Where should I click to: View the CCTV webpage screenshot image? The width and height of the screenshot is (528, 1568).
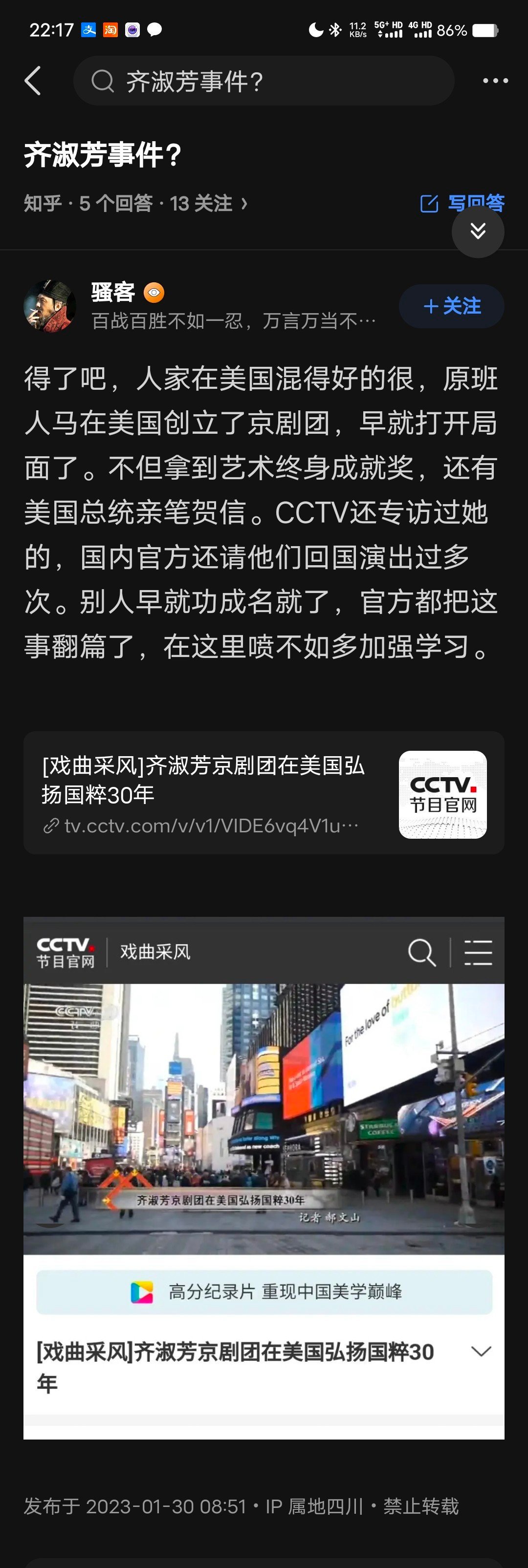[263, 1177]
